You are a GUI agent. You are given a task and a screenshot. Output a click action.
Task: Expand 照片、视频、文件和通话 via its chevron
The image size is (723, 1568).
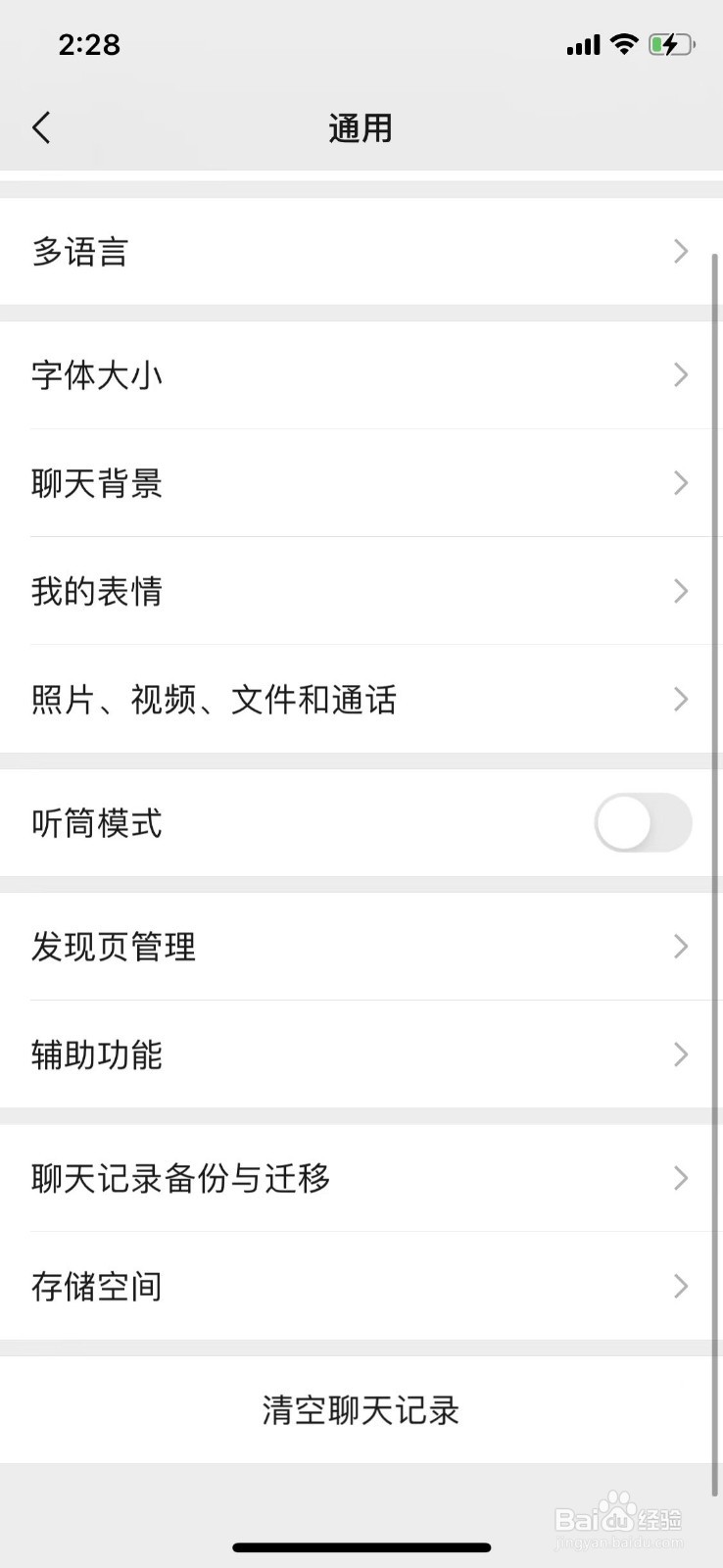[x=681, y=700]
